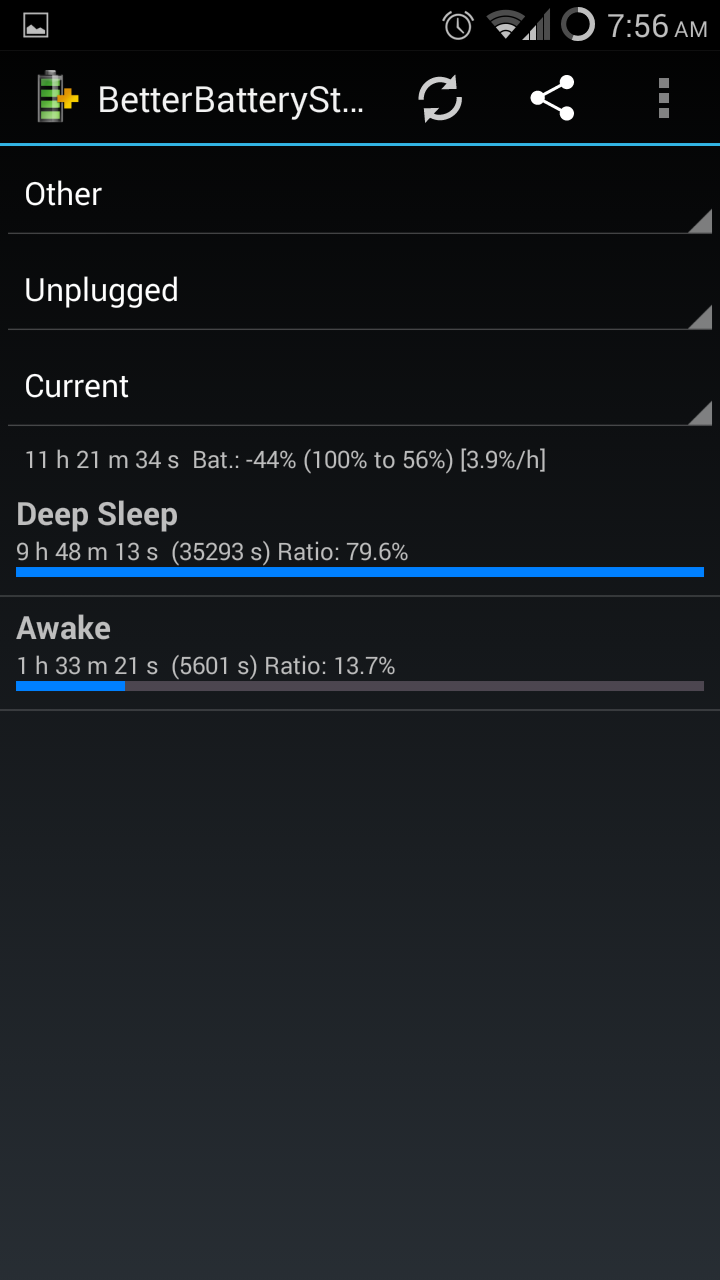
Task: Open the Unplugged reference dropdown
Action: tap(360, 290)
